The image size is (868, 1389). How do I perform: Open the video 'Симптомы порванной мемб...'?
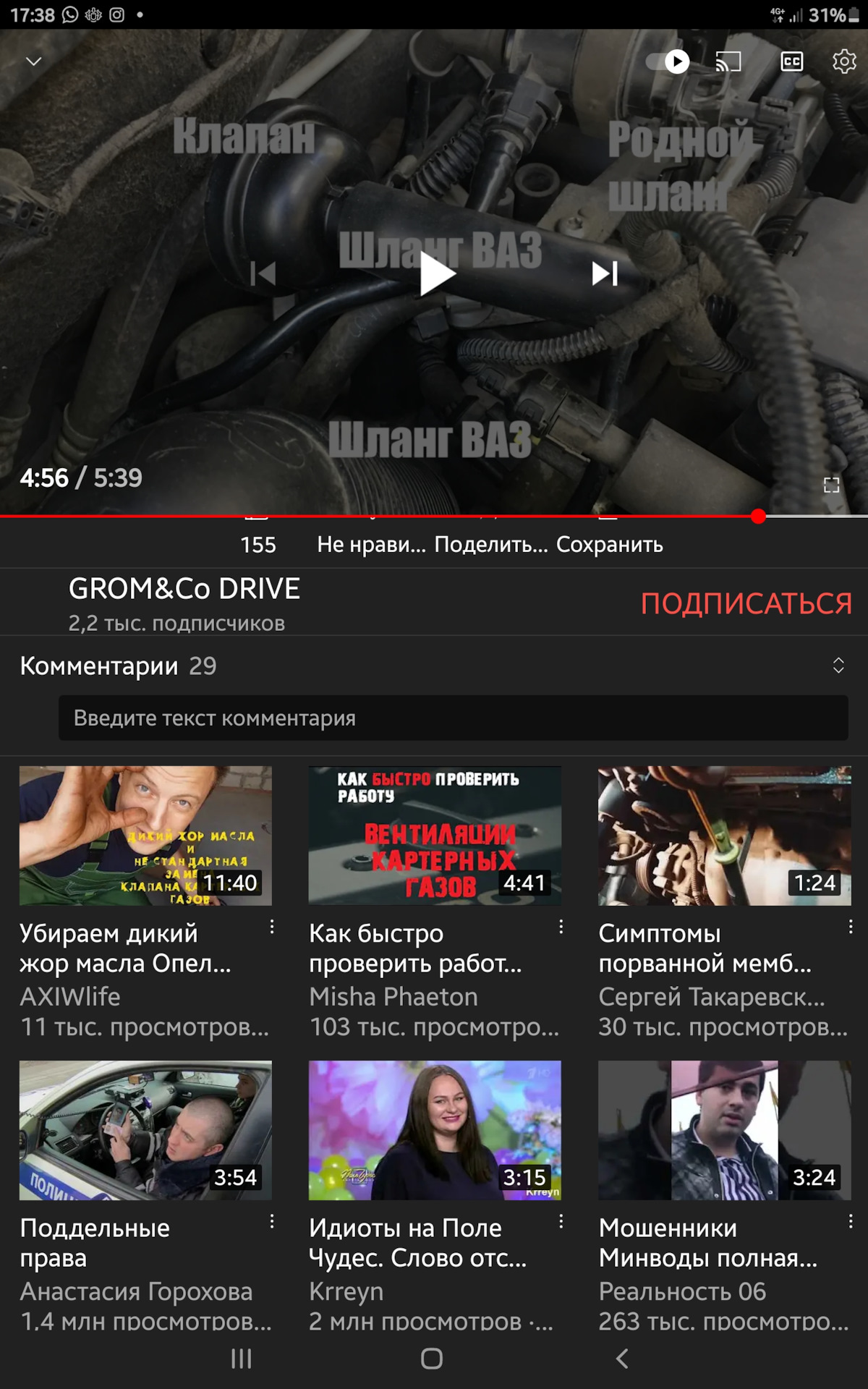point(724,836)
